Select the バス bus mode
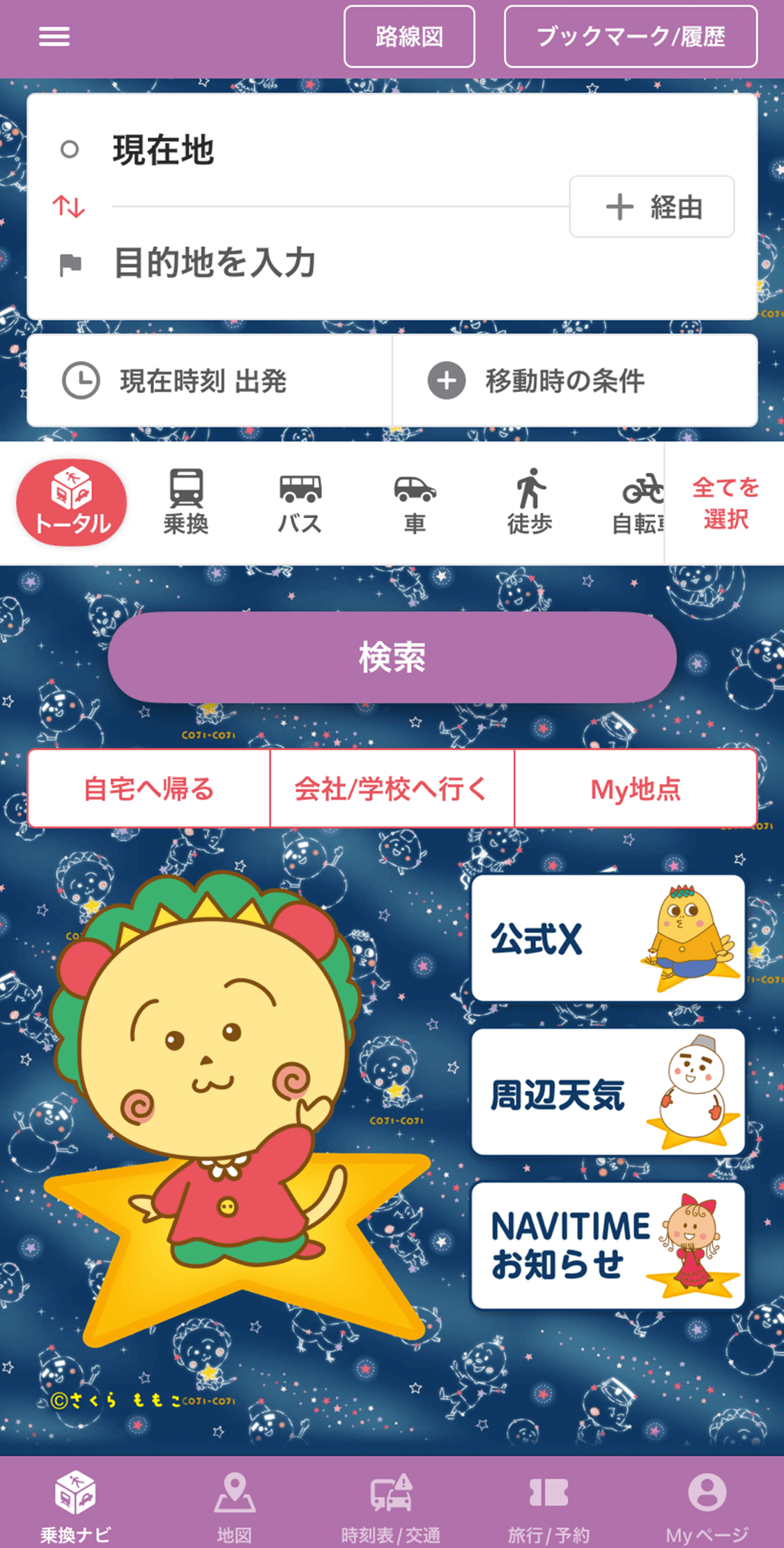This screenshot has width=784, height=1548. pos(300,502)
